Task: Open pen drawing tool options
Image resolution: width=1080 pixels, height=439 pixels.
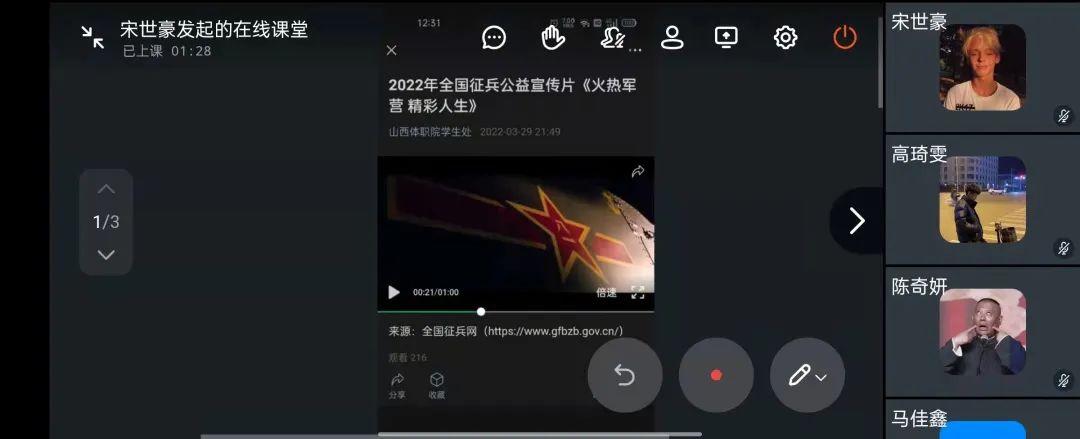Action: click(x=807, y=376)
